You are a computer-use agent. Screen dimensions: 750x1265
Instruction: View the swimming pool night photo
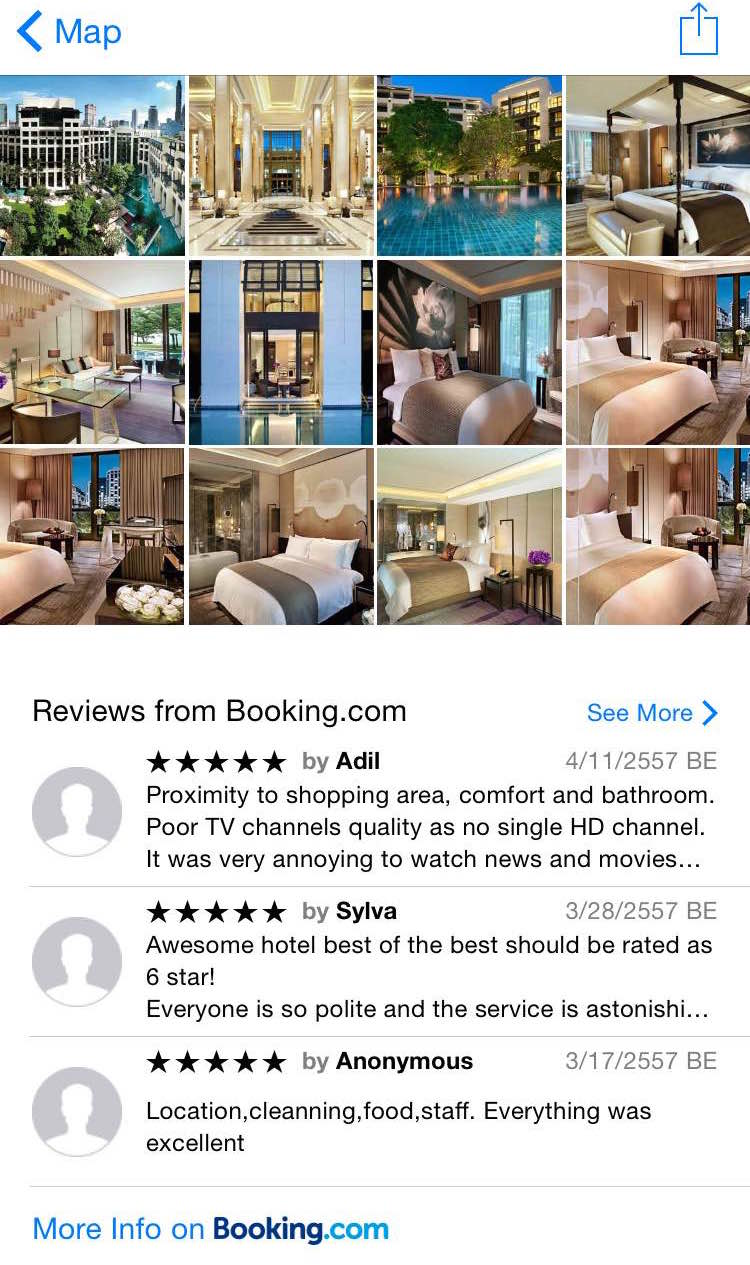(x=469, y=165)
